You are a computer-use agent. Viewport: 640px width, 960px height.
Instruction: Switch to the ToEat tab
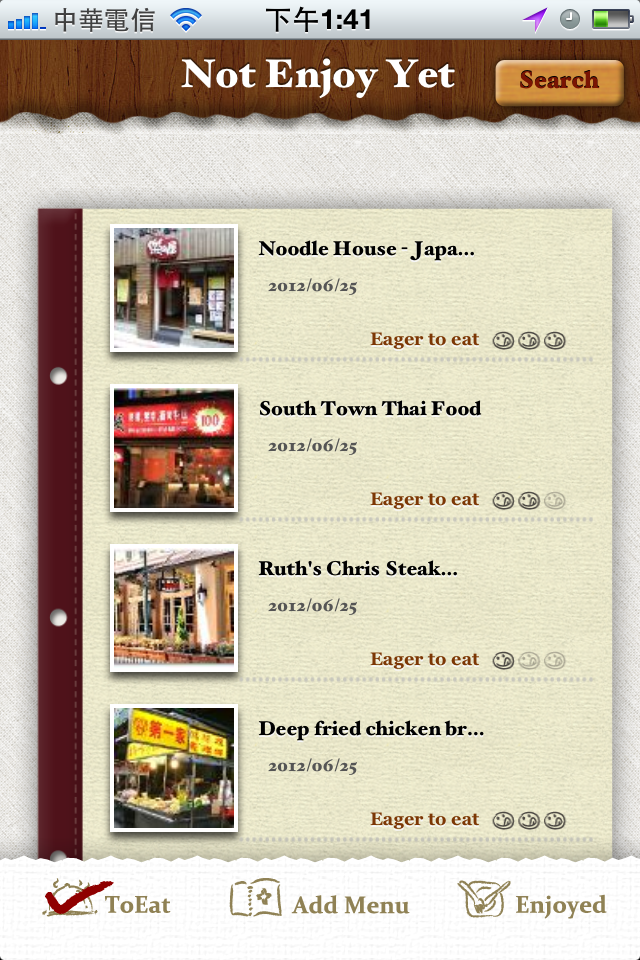(108, 902)
